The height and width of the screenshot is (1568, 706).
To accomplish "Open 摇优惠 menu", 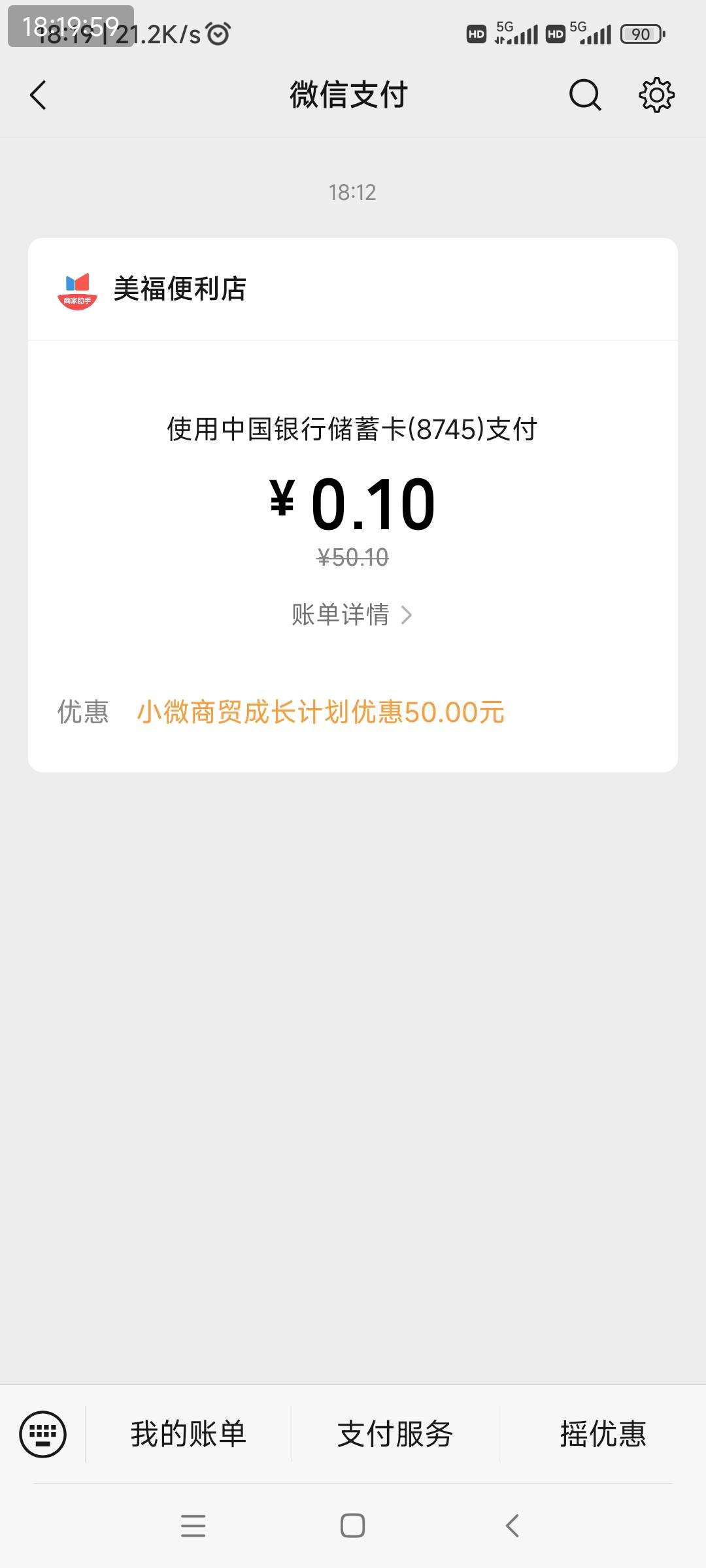I will (x=603, y=1434).
